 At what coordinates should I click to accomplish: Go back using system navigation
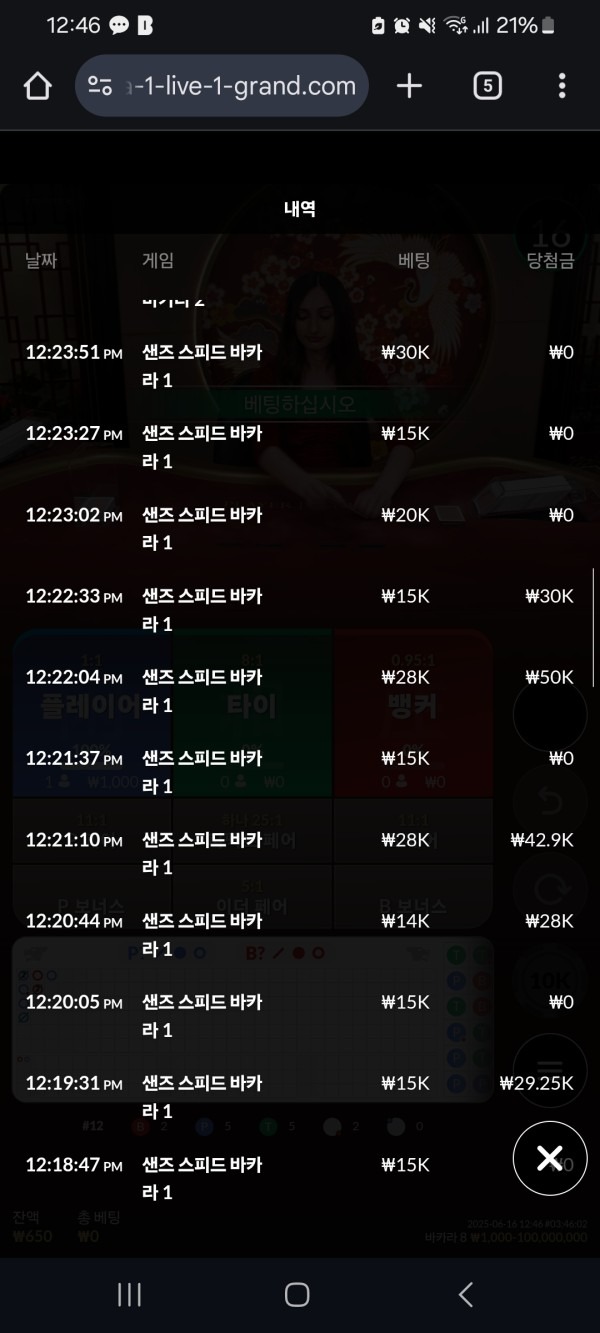[x=465, y=1295]
